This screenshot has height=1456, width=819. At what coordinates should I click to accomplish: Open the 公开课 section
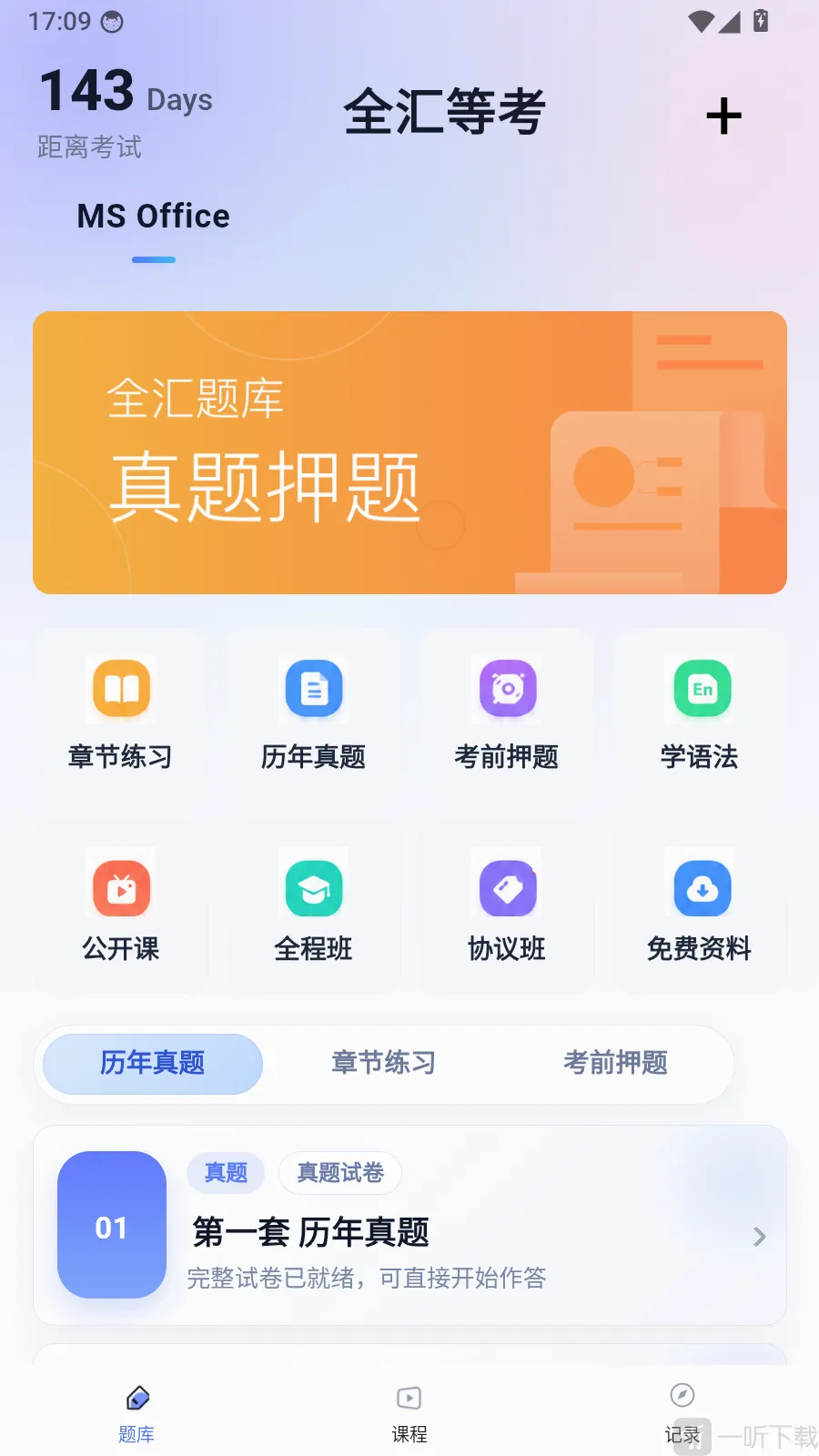click(121, 907)
